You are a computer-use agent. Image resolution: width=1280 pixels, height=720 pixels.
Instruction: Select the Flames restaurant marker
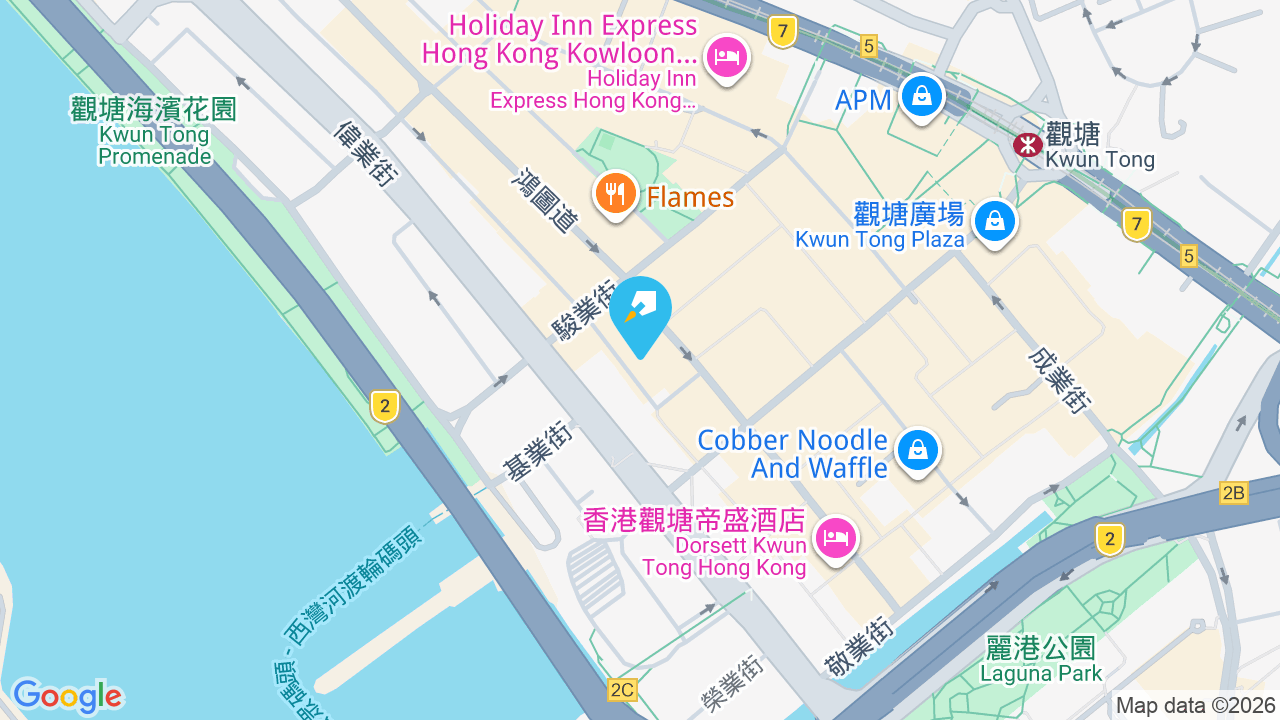[616, 194]
